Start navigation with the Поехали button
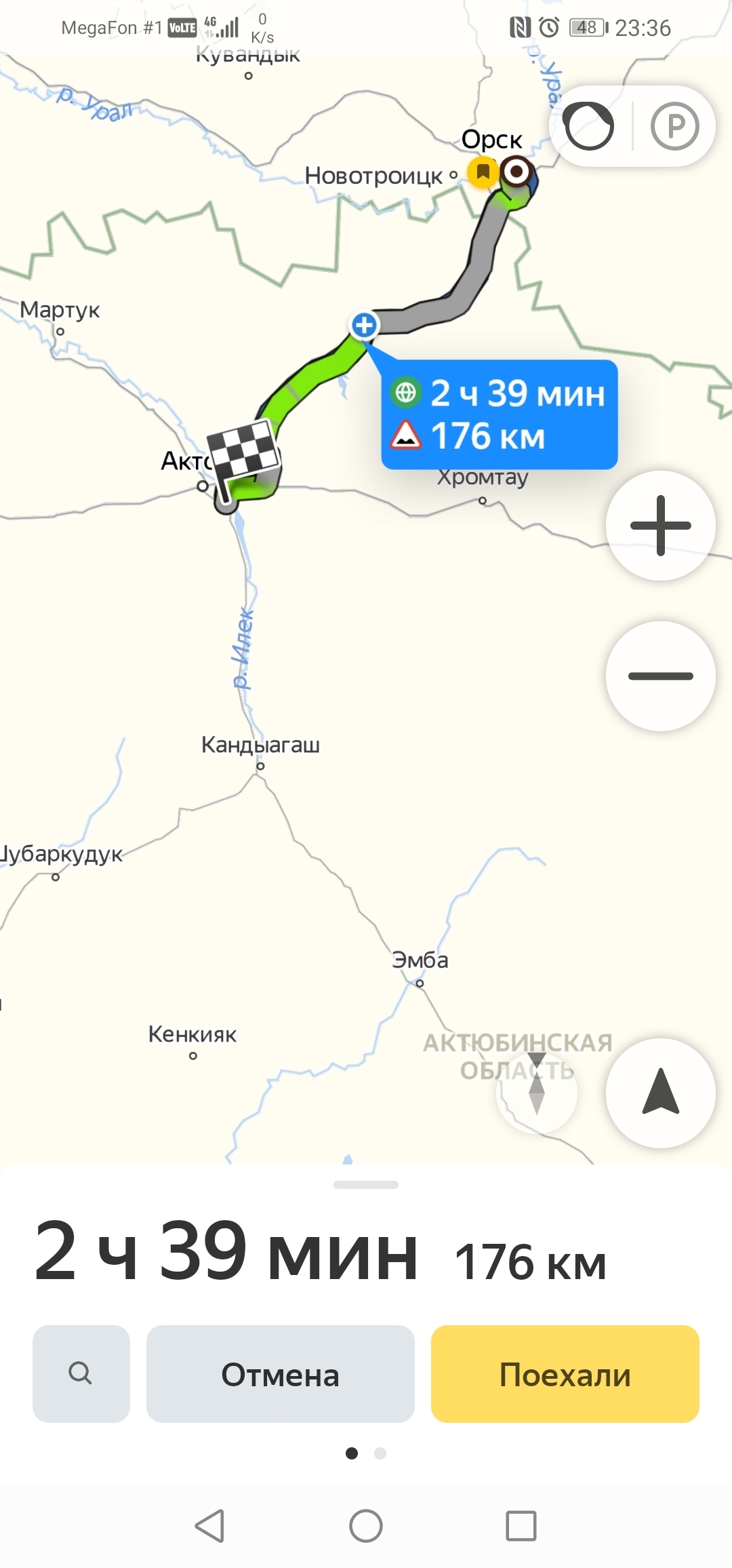 [x=565, y=1374]
